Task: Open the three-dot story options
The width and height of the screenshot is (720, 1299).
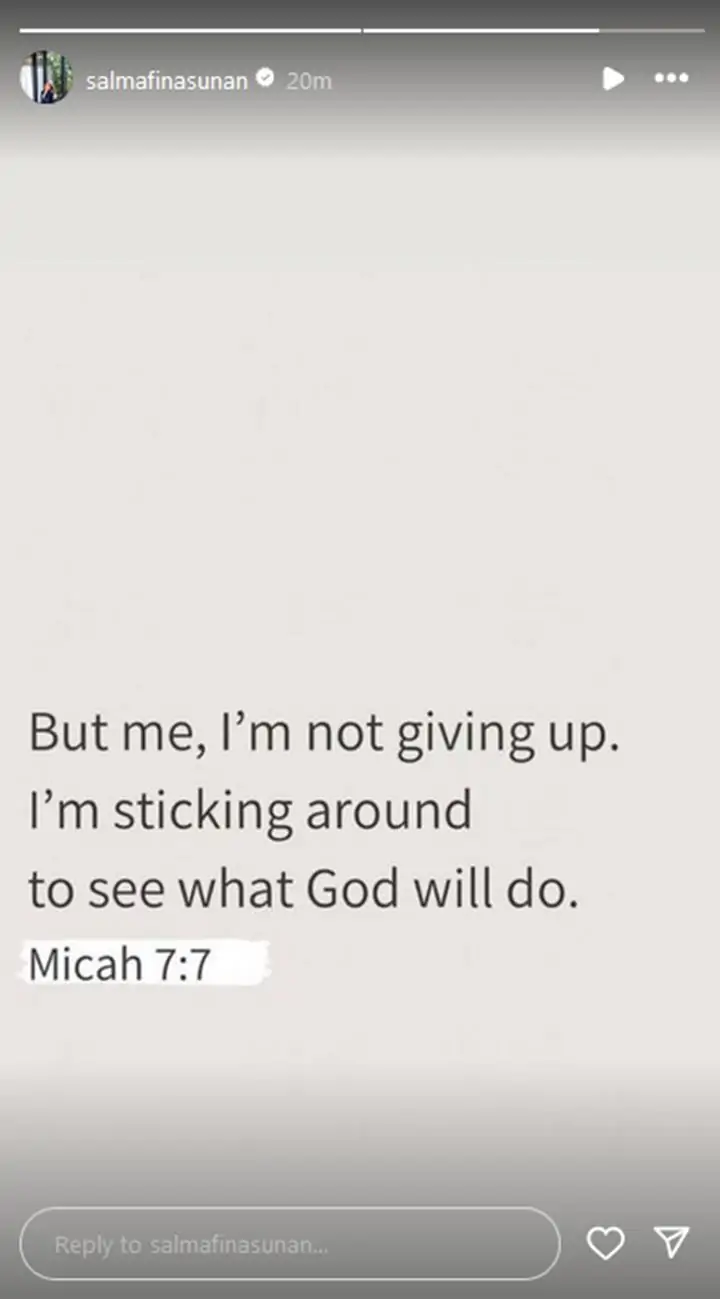Action: (x=671, y=79)
